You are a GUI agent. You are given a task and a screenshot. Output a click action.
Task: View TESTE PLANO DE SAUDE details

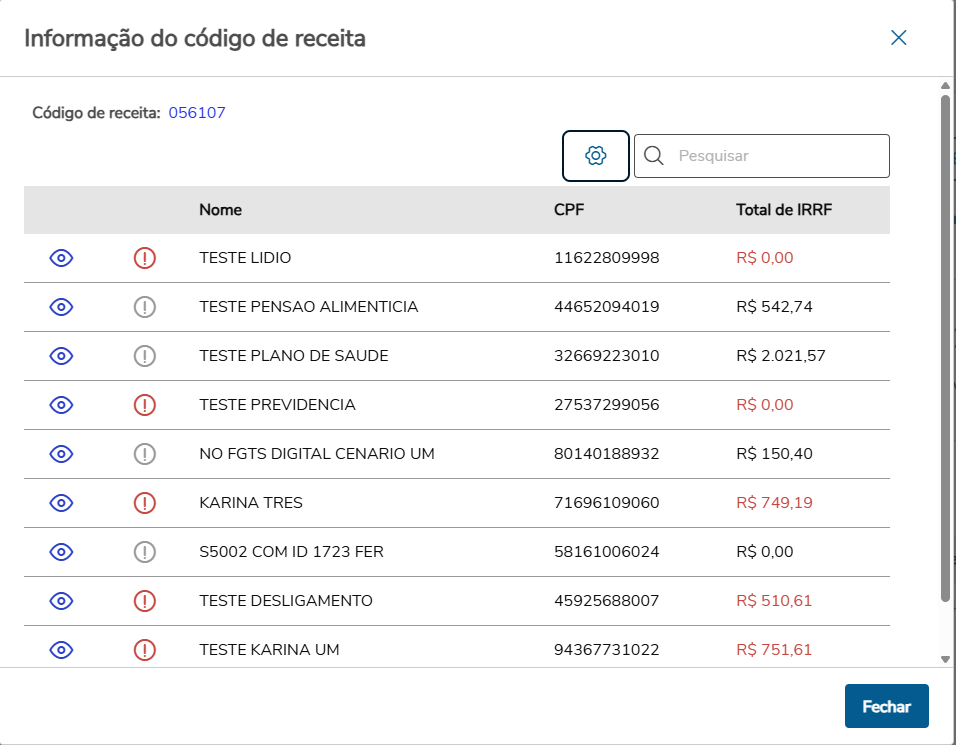pos(62,356)
